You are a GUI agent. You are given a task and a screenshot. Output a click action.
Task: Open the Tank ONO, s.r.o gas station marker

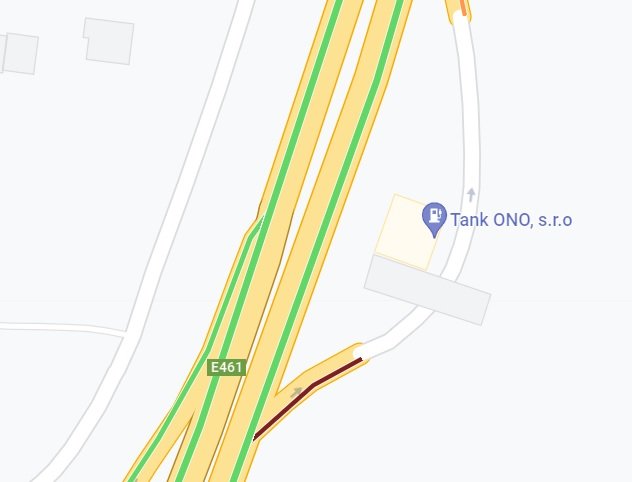coord(434,216)
